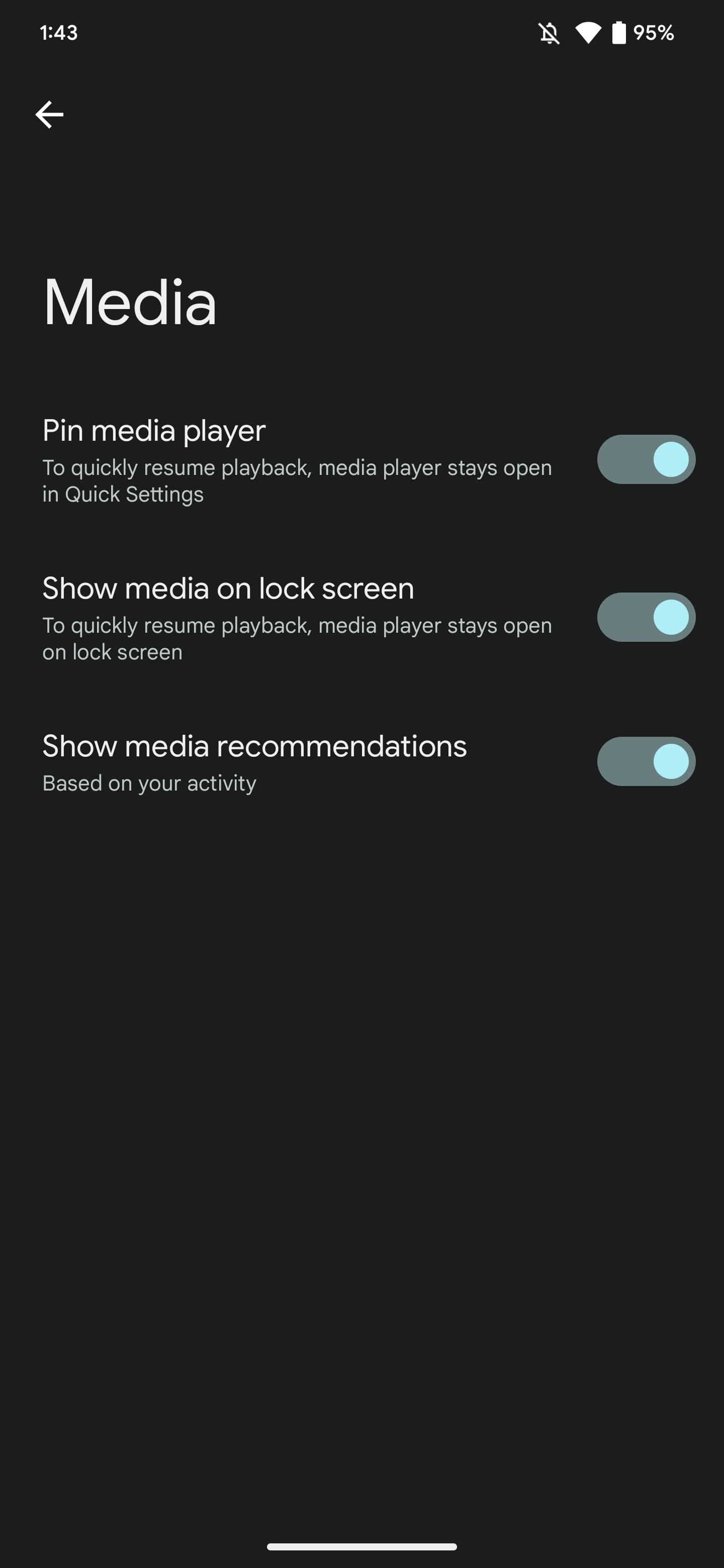Toggle off Show media recommendations
Viewport: 724px width, 1568px height.
(646, 761)
